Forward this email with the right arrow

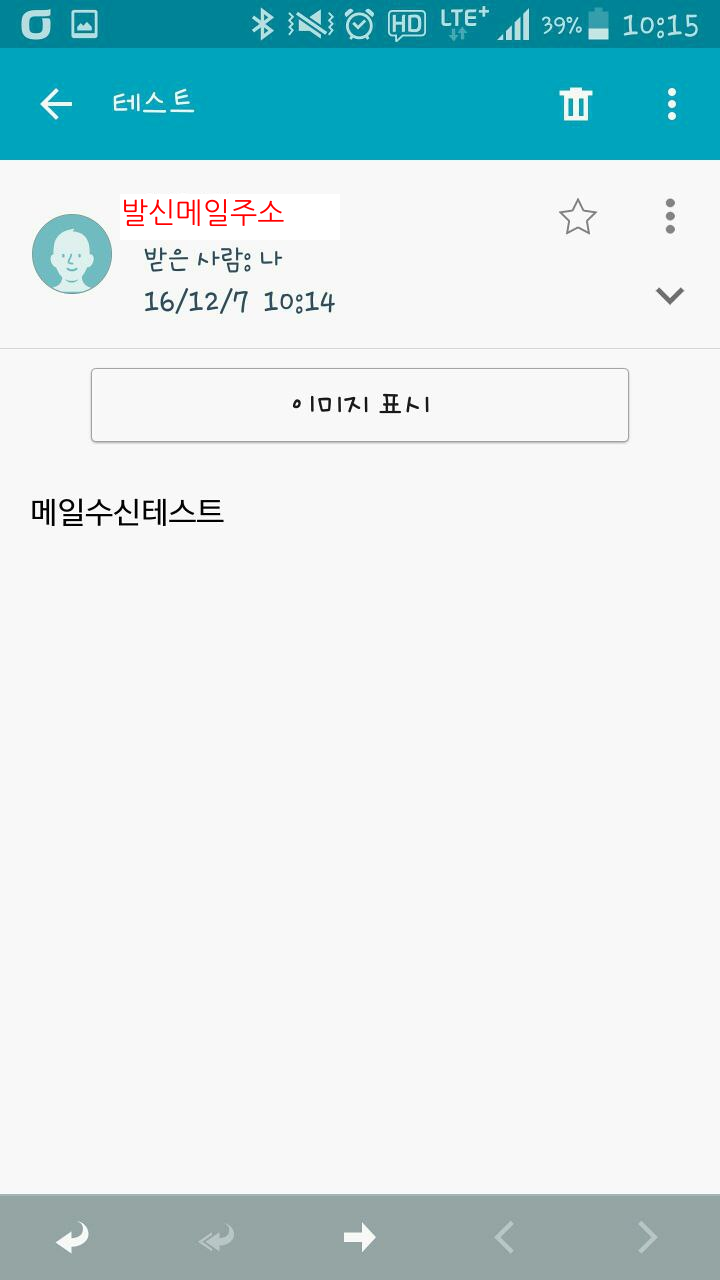tap(360, 1238)
